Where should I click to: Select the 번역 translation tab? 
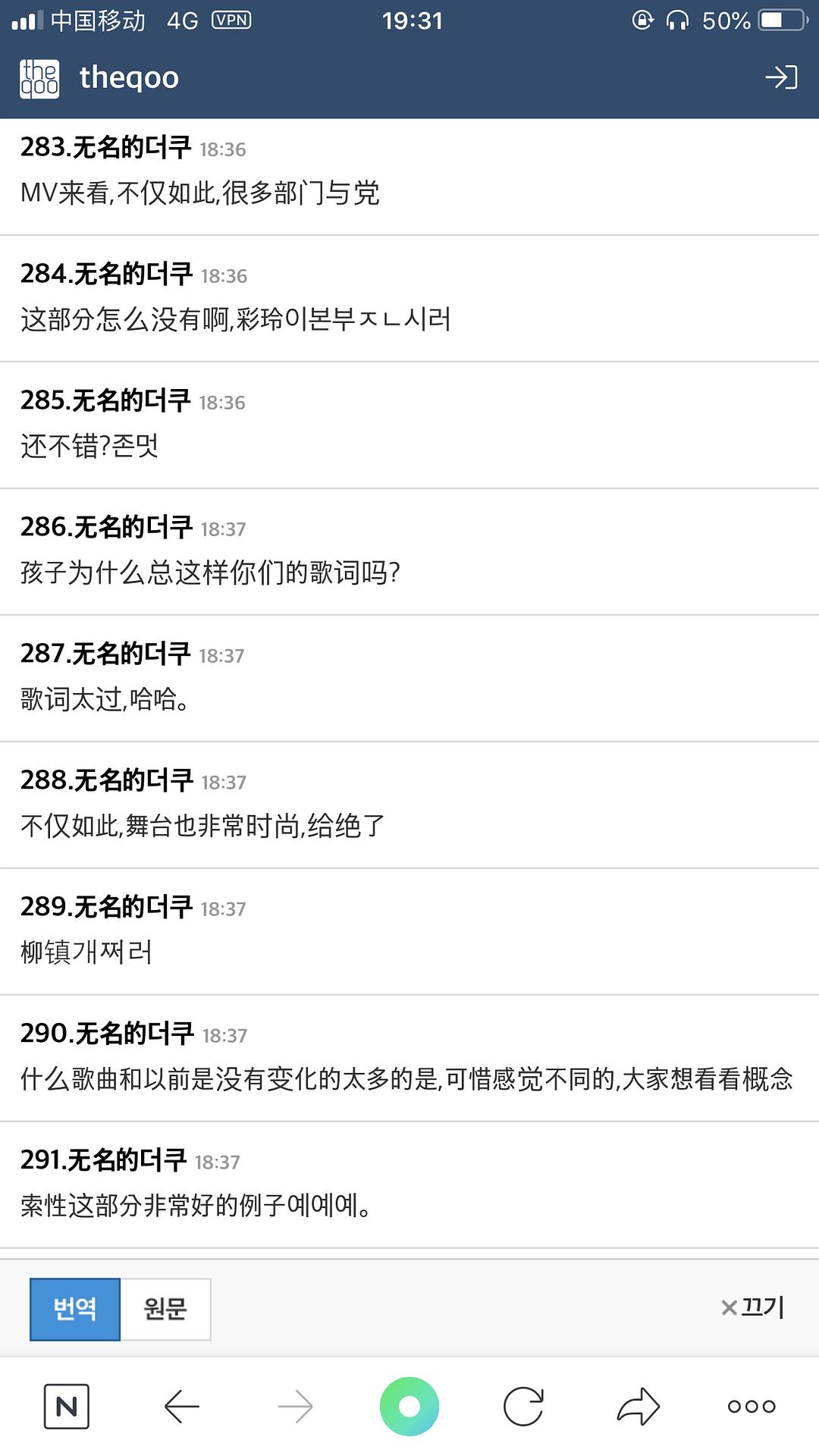(x=75, y=1309)
